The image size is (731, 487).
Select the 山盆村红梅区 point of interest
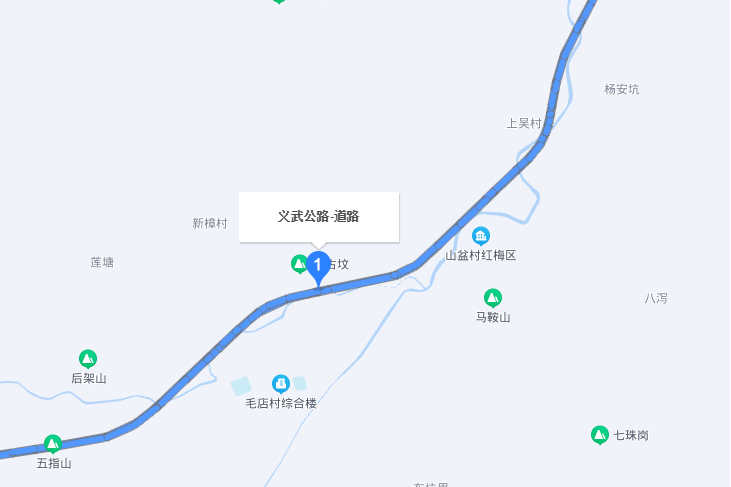[x=481, y=237]
